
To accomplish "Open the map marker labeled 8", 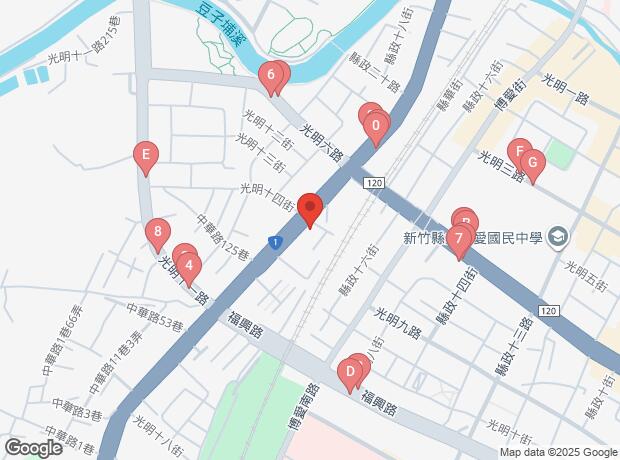I will (156, 234).
